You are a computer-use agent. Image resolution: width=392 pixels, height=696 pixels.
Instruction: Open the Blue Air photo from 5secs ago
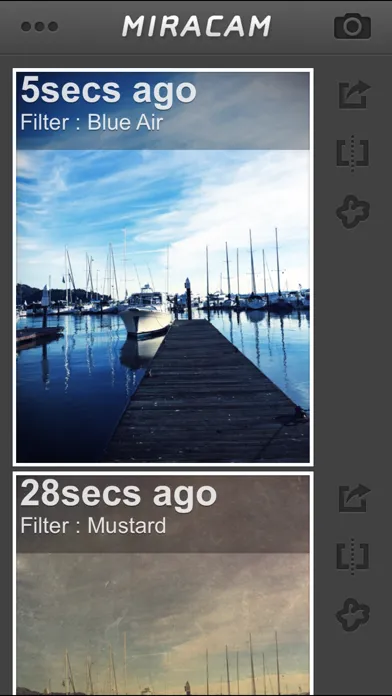tap(163, 267)
